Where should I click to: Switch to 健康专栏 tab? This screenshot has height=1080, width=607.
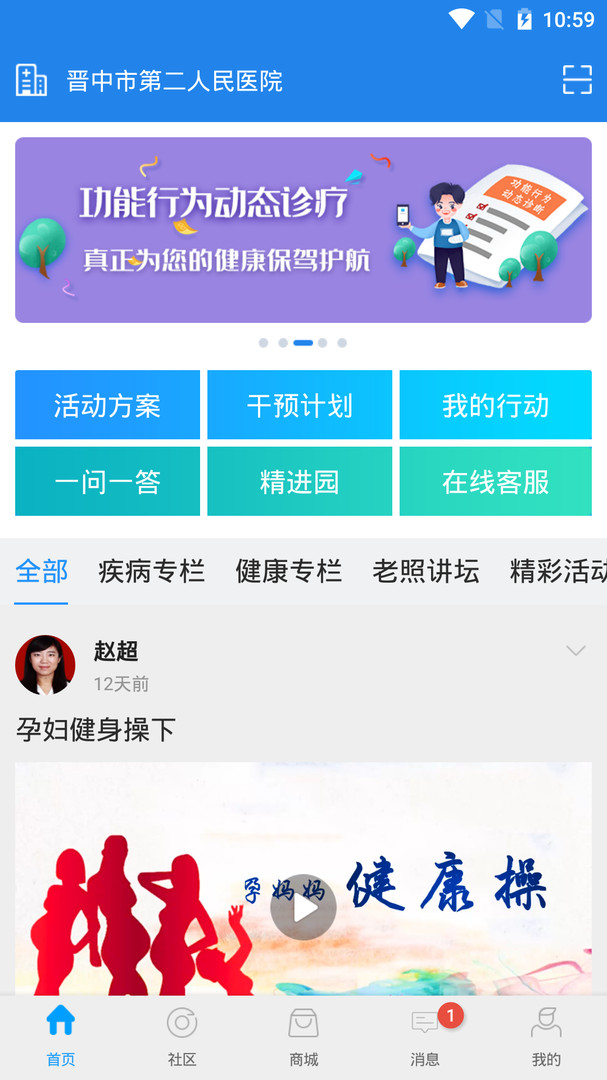(x=288, y=572)
